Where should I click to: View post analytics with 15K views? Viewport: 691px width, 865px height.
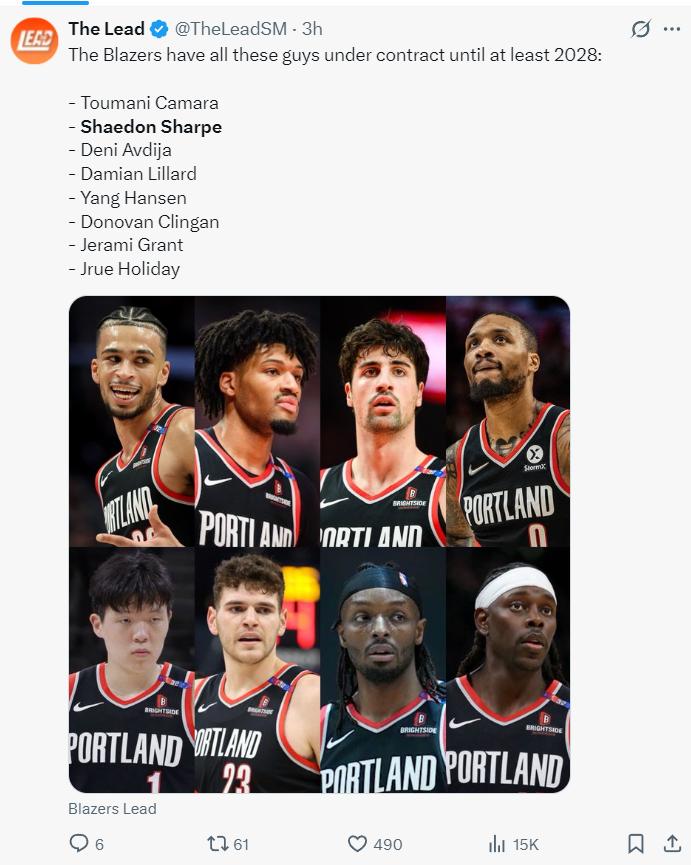(x=498, y=844)
